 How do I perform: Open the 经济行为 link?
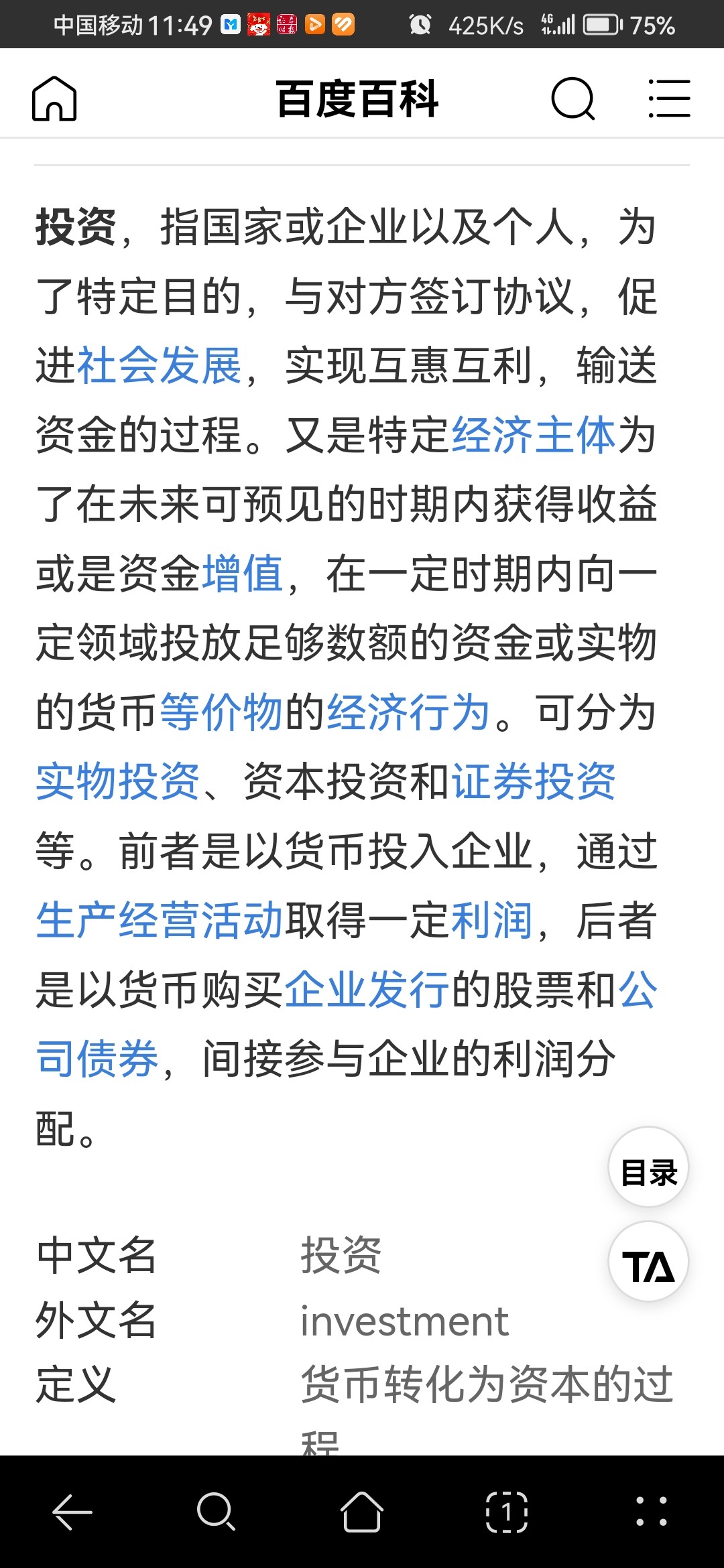408,712
